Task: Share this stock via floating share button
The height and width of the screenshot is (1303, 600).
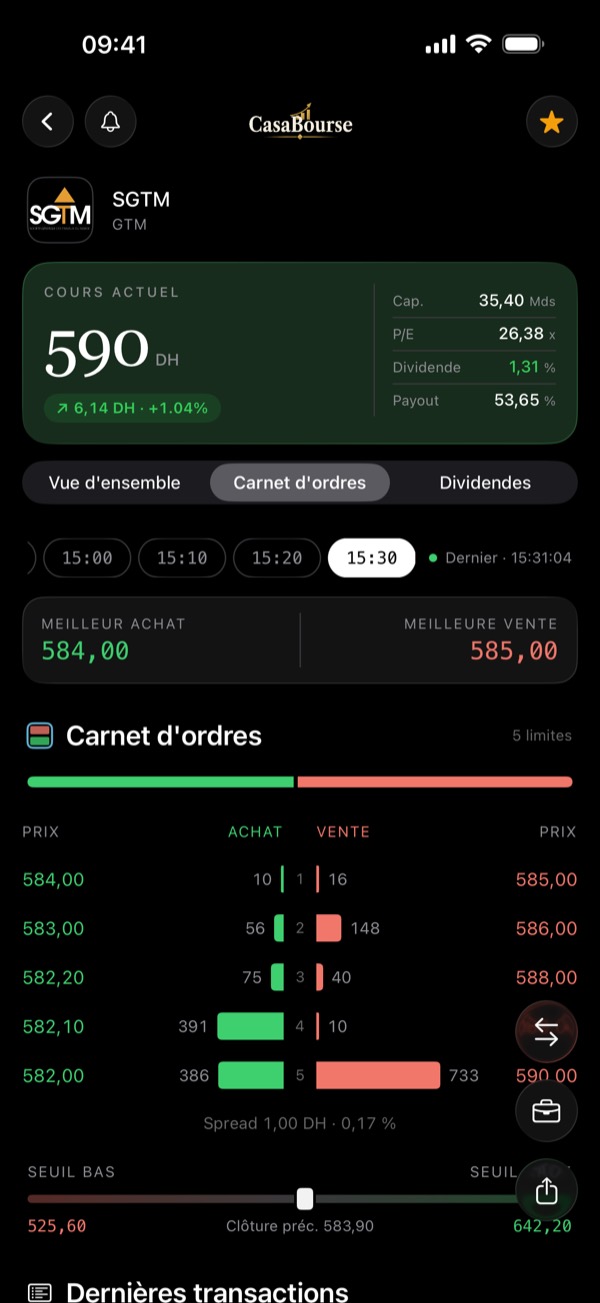Action: tap(546, 1190)
